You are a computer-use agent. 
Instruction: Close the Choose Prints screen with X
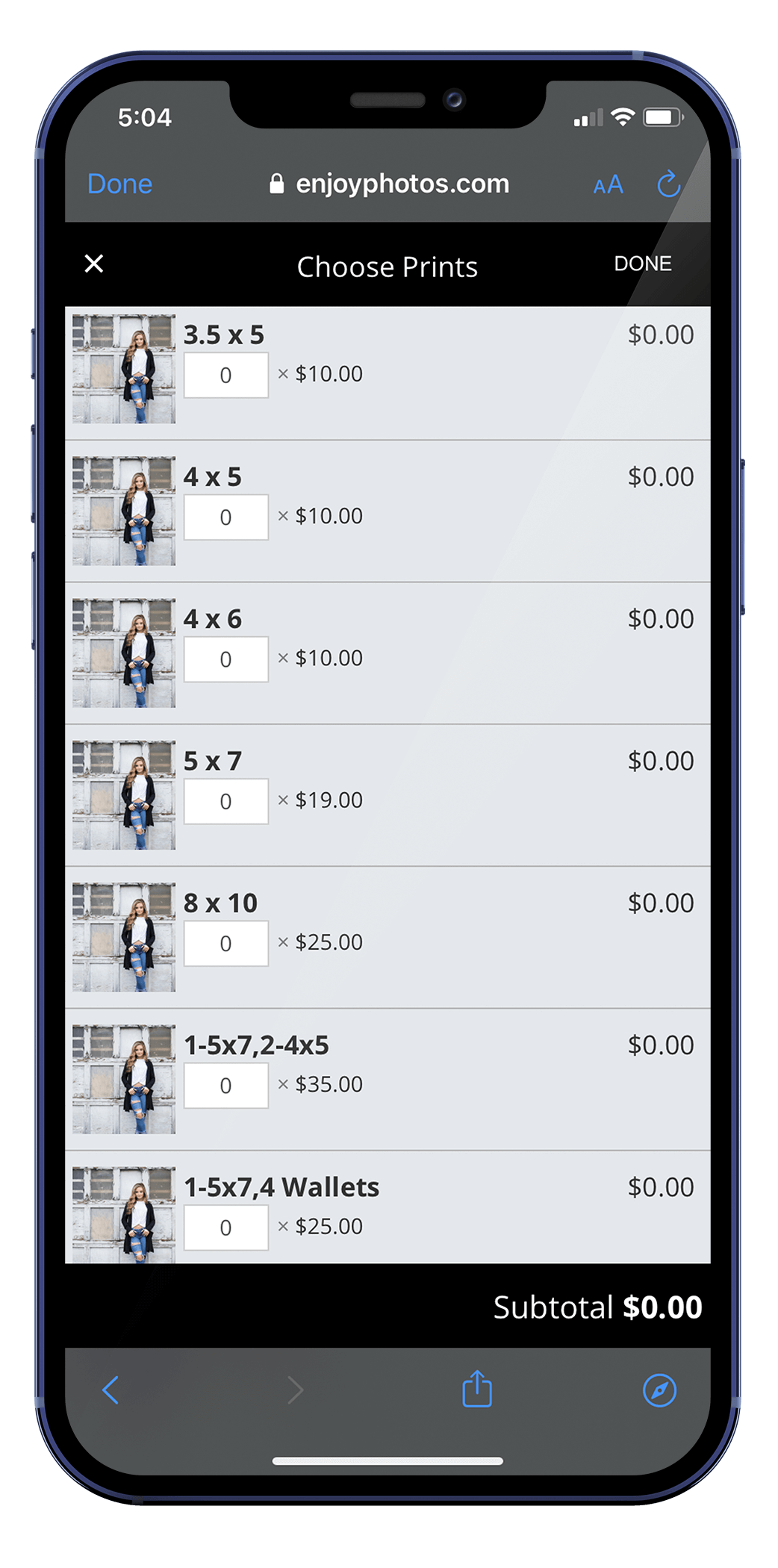pyautogui.click(x=94, y=264)
